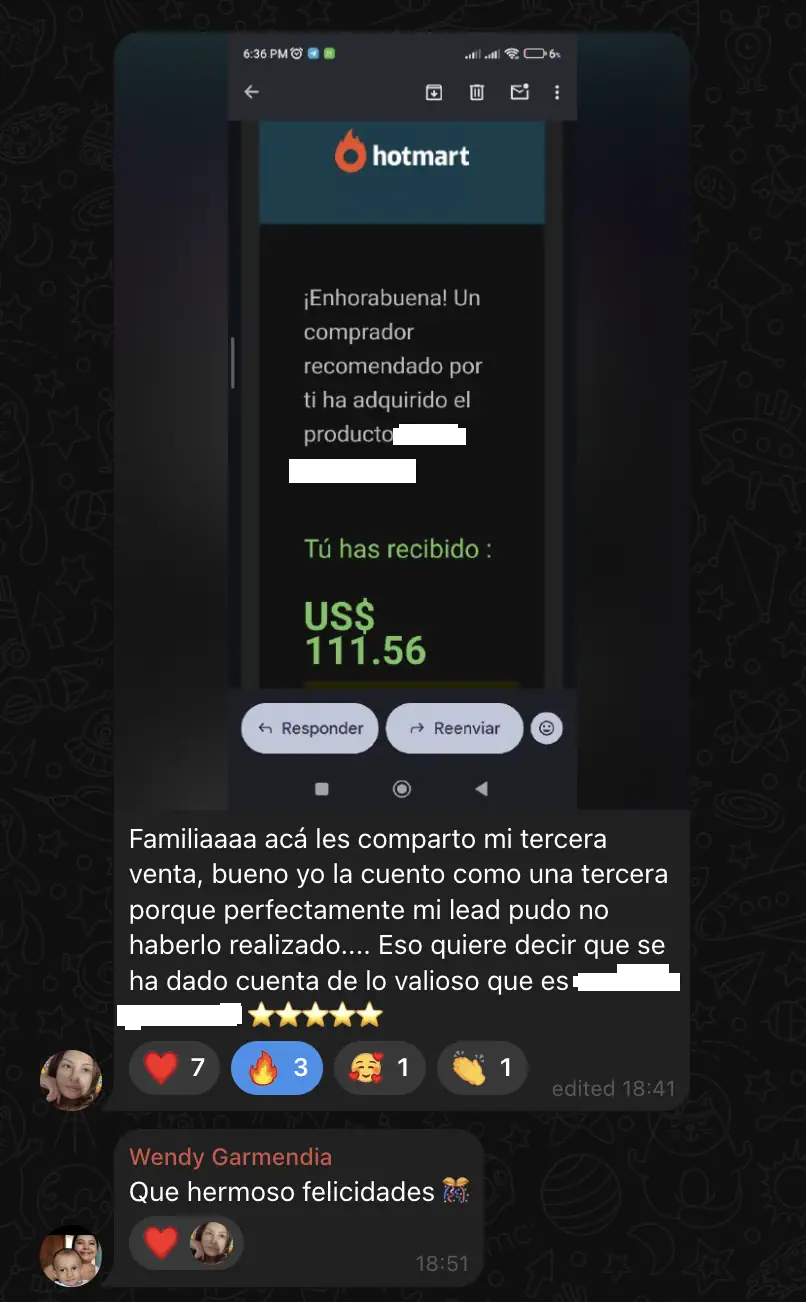Viewport: 806px width, 1302px height.
Task: Open Wendy Garmendia's profile name
Action: tap(230, 1157)
